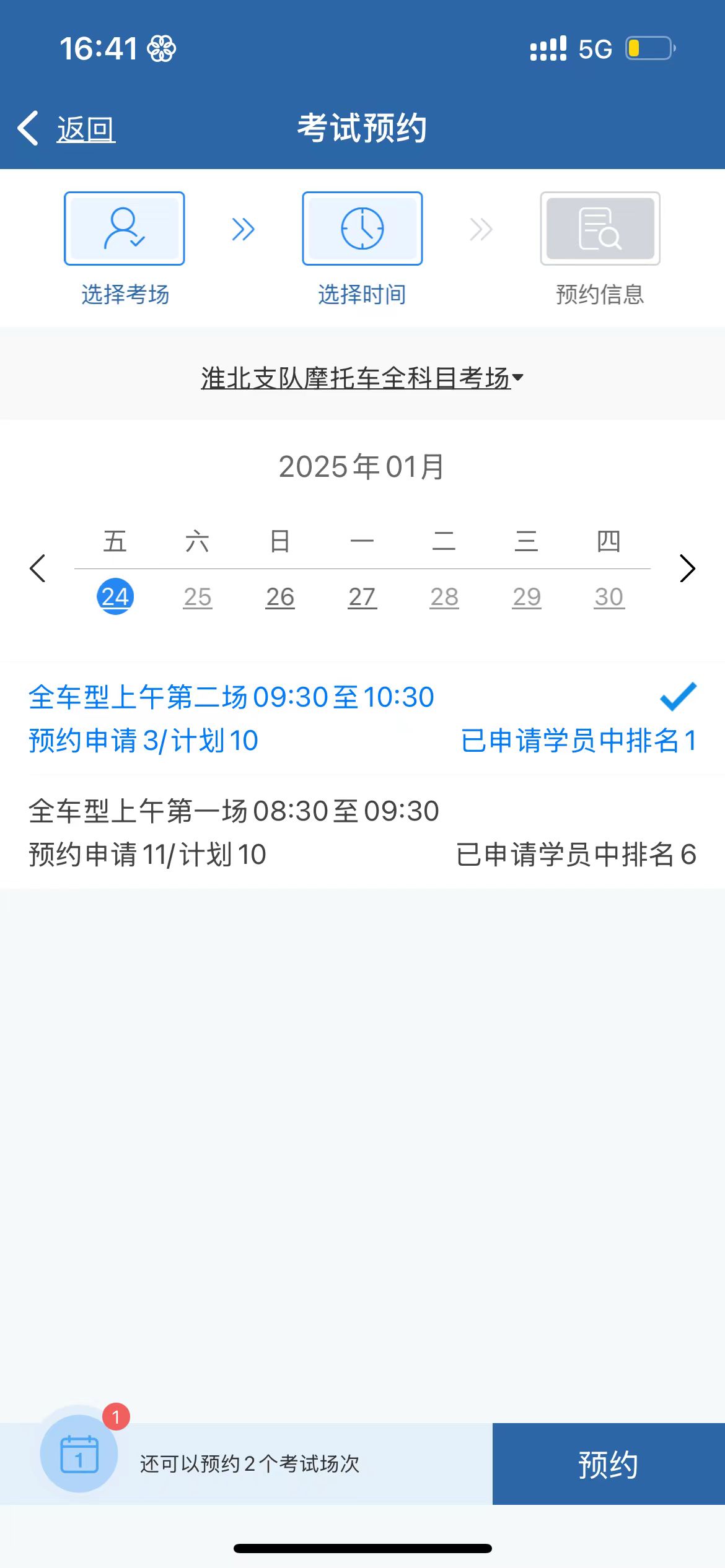Select date 26 in the calendar

click(x=280, y=597)
